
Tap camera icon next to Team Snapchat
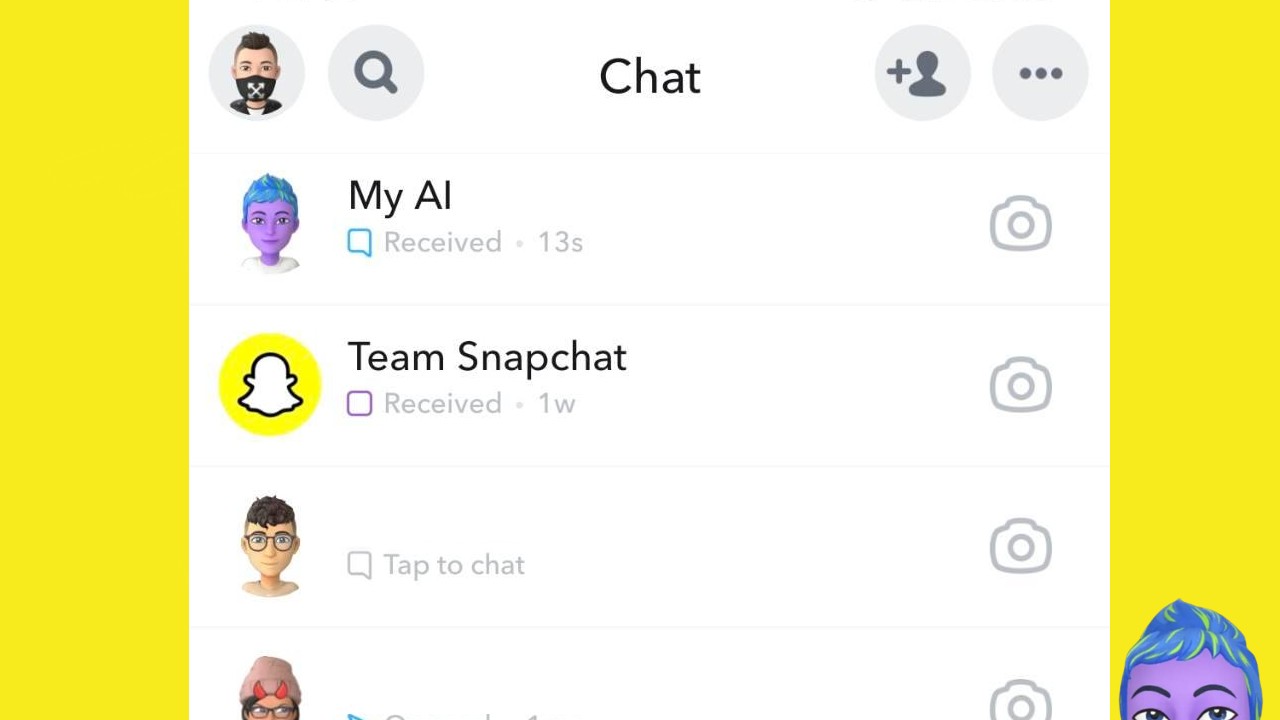click(x=1020, y=385)
